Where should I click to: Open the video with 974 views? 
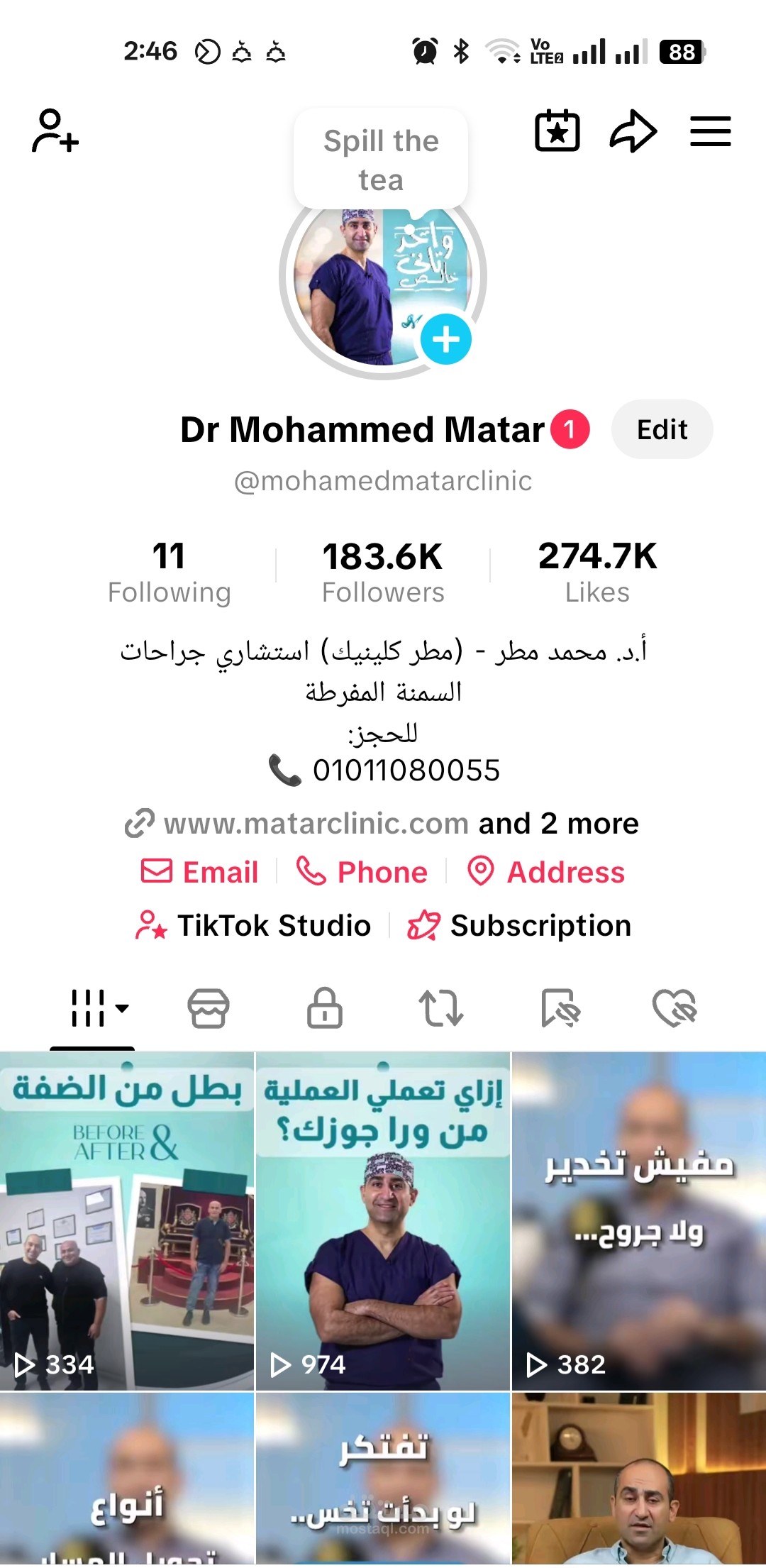(383, 1220)
